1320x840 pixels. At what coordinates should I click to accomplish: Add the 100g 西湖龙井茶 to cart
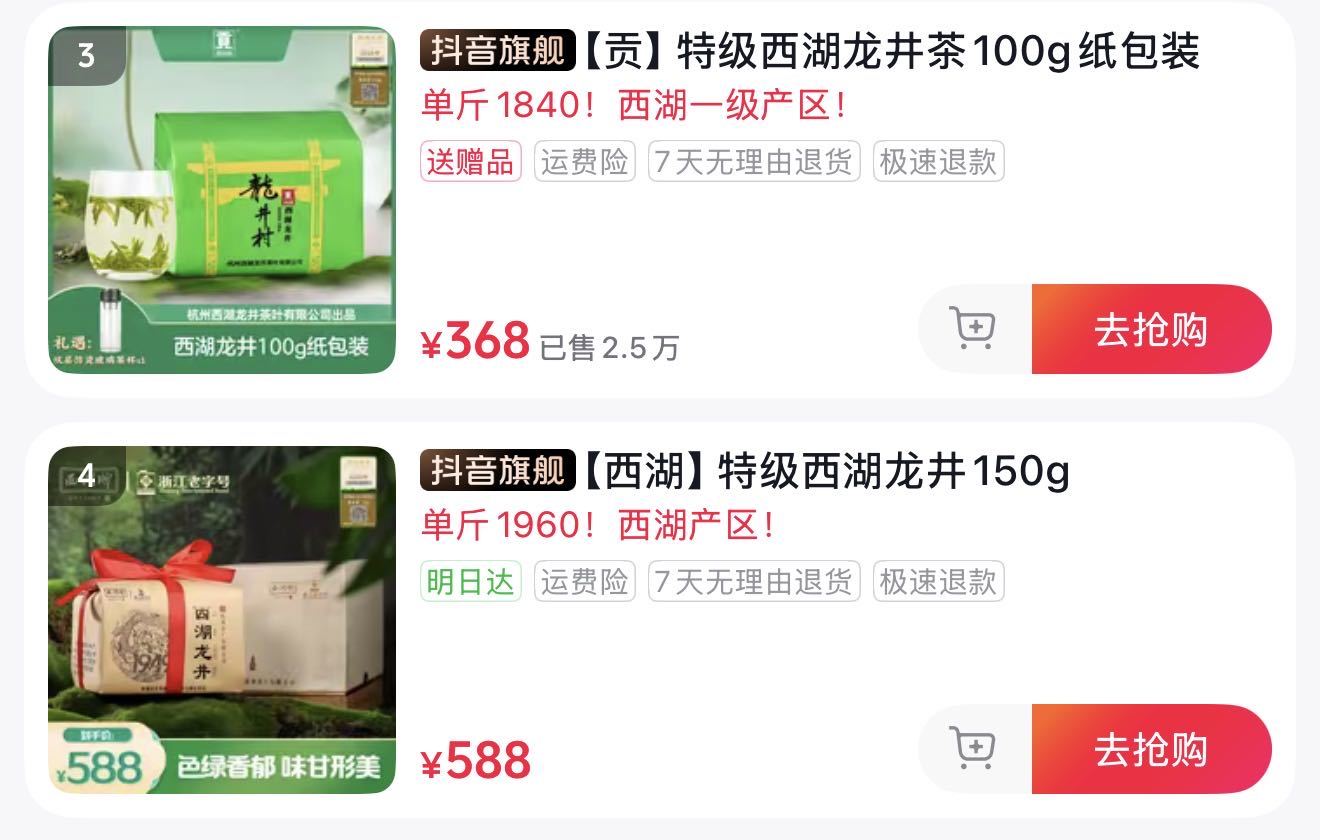coord(973,329)
